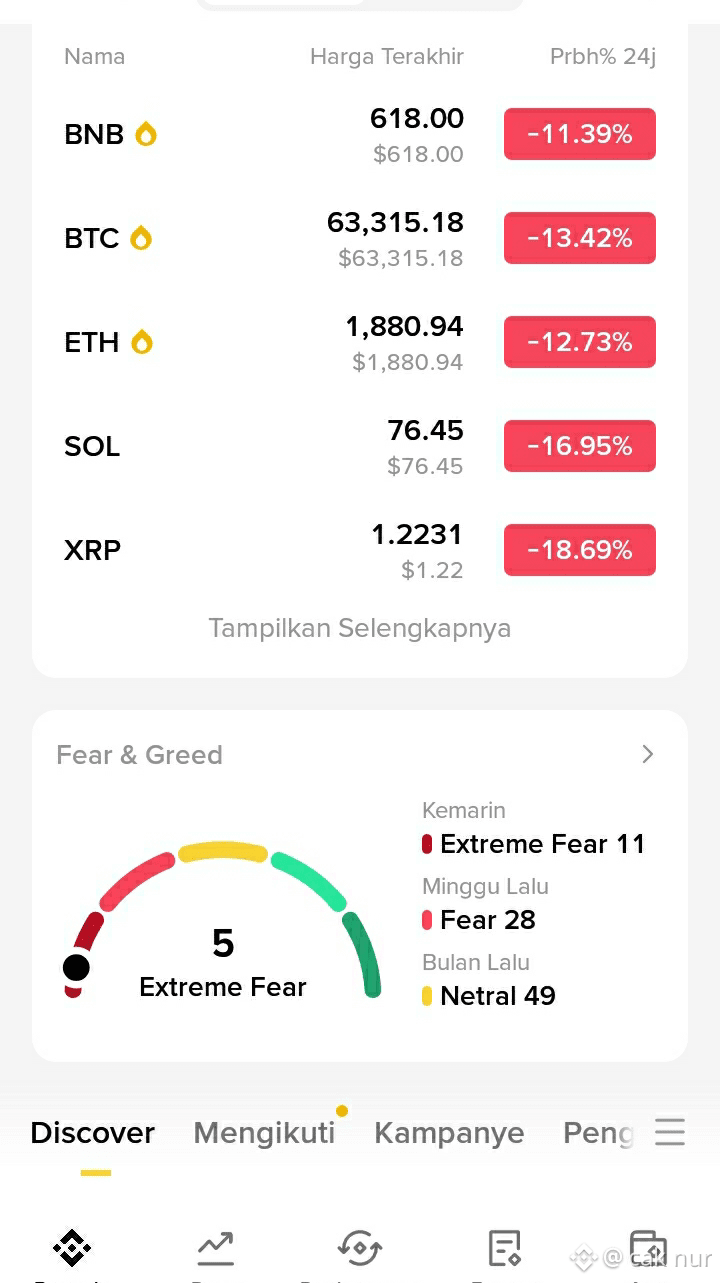Image resolution: width=720 pixels, height=1283 pixels.
Task: Open the BNB coin row
Action: point(360,134)
